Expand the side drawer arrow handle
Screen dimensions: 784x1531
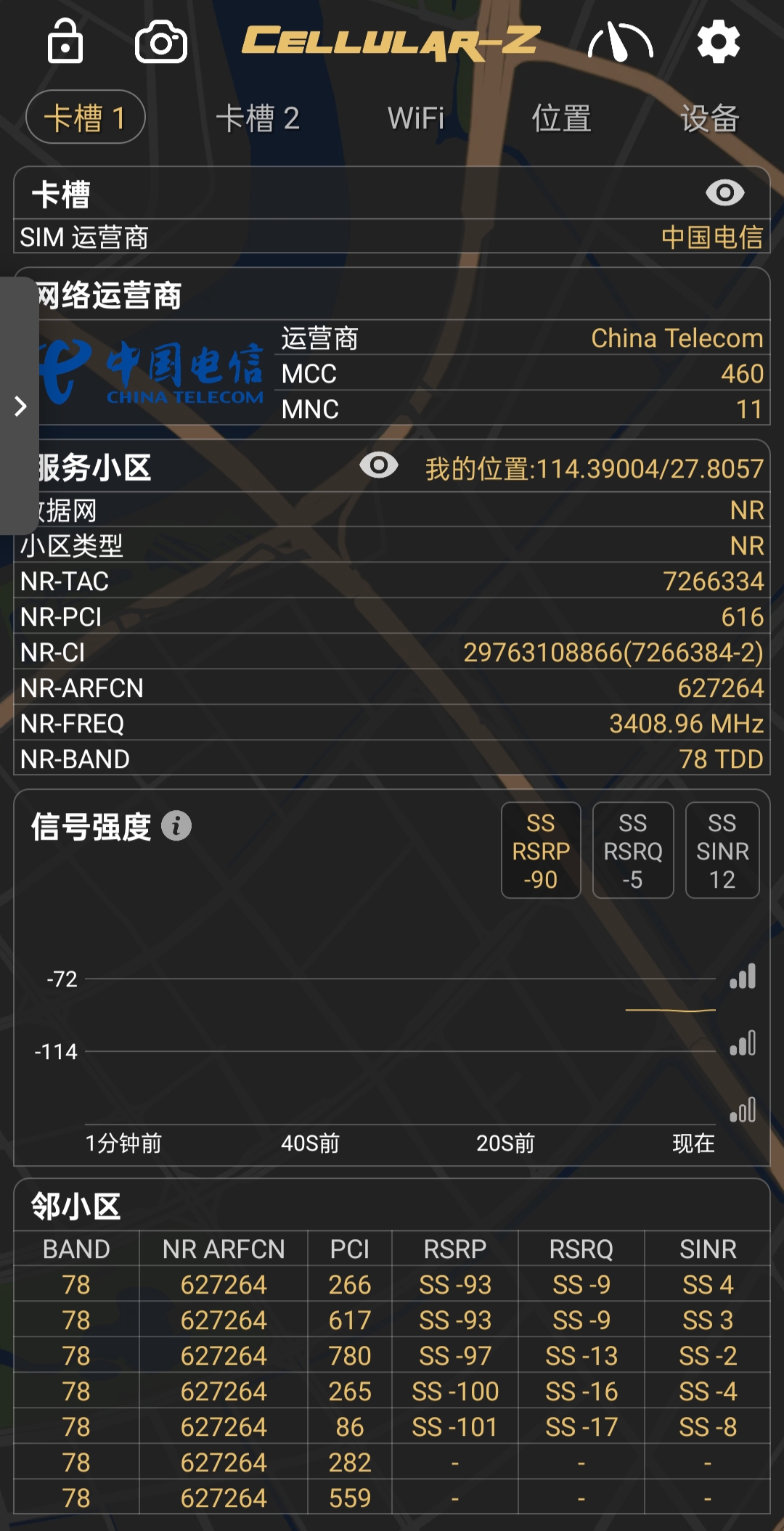click(x=20, y=406)
